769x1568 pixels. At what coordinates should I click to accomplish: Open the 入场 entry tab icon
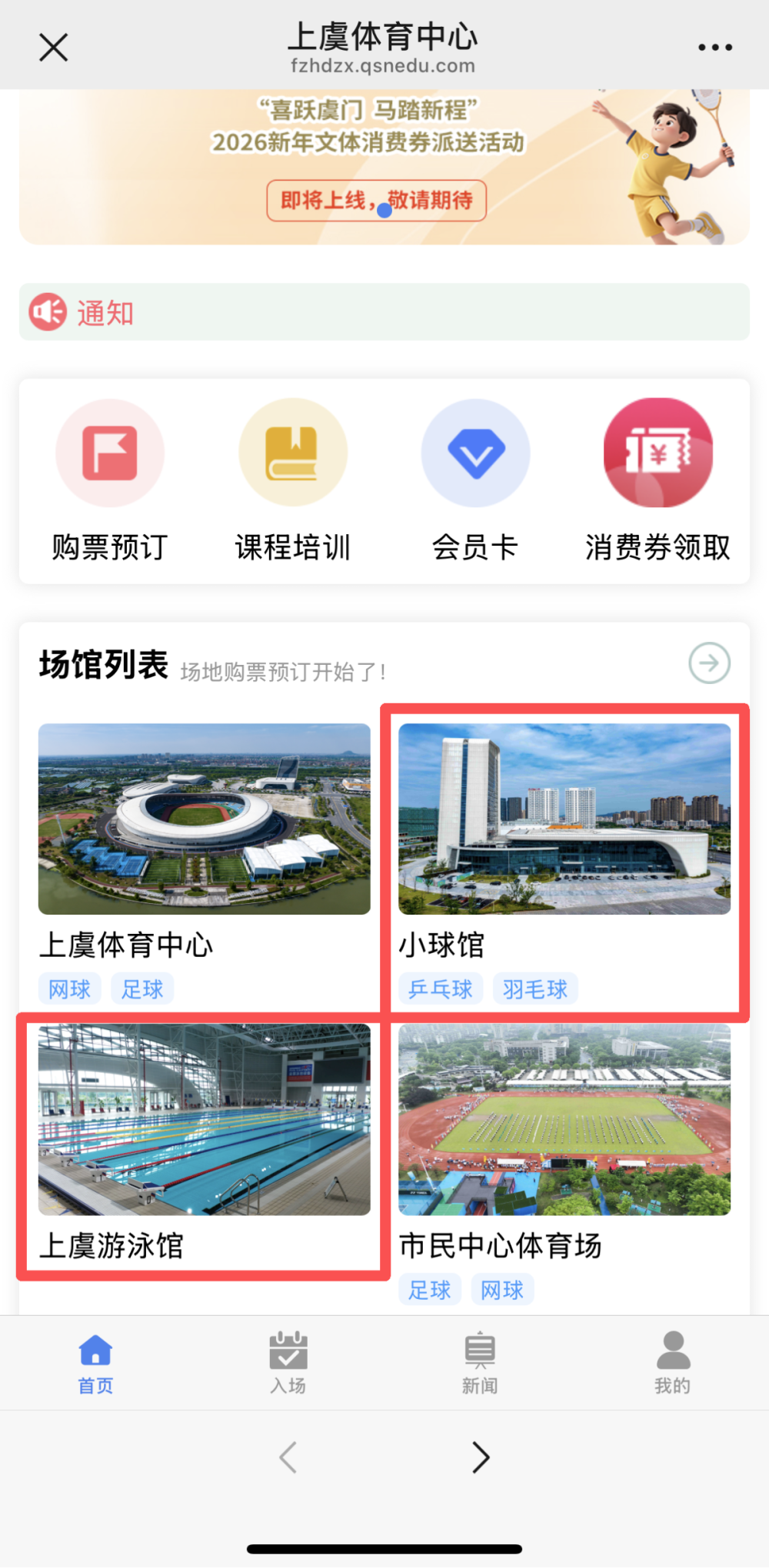coord(288,1350)
